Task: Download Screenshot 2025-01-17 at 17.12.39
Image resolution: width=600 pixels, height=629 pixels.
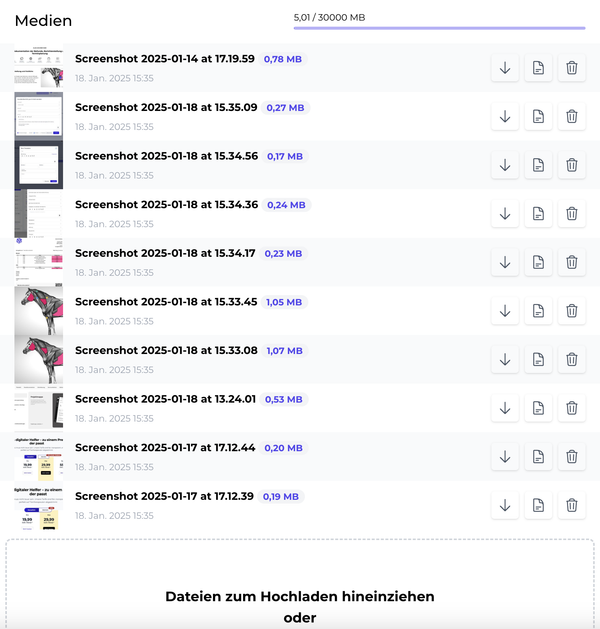Action: pyautogui.click(x=505, y=505)
